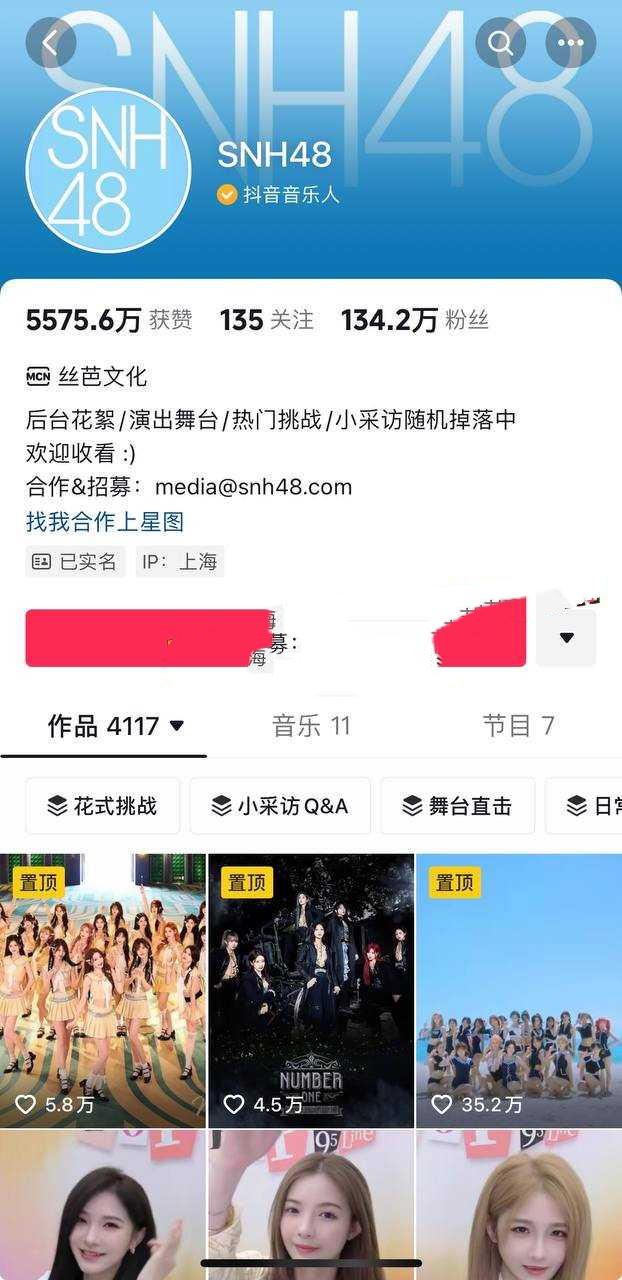
Task: Open the pinned video with 5.8万 likes
Action: (102, 990)
